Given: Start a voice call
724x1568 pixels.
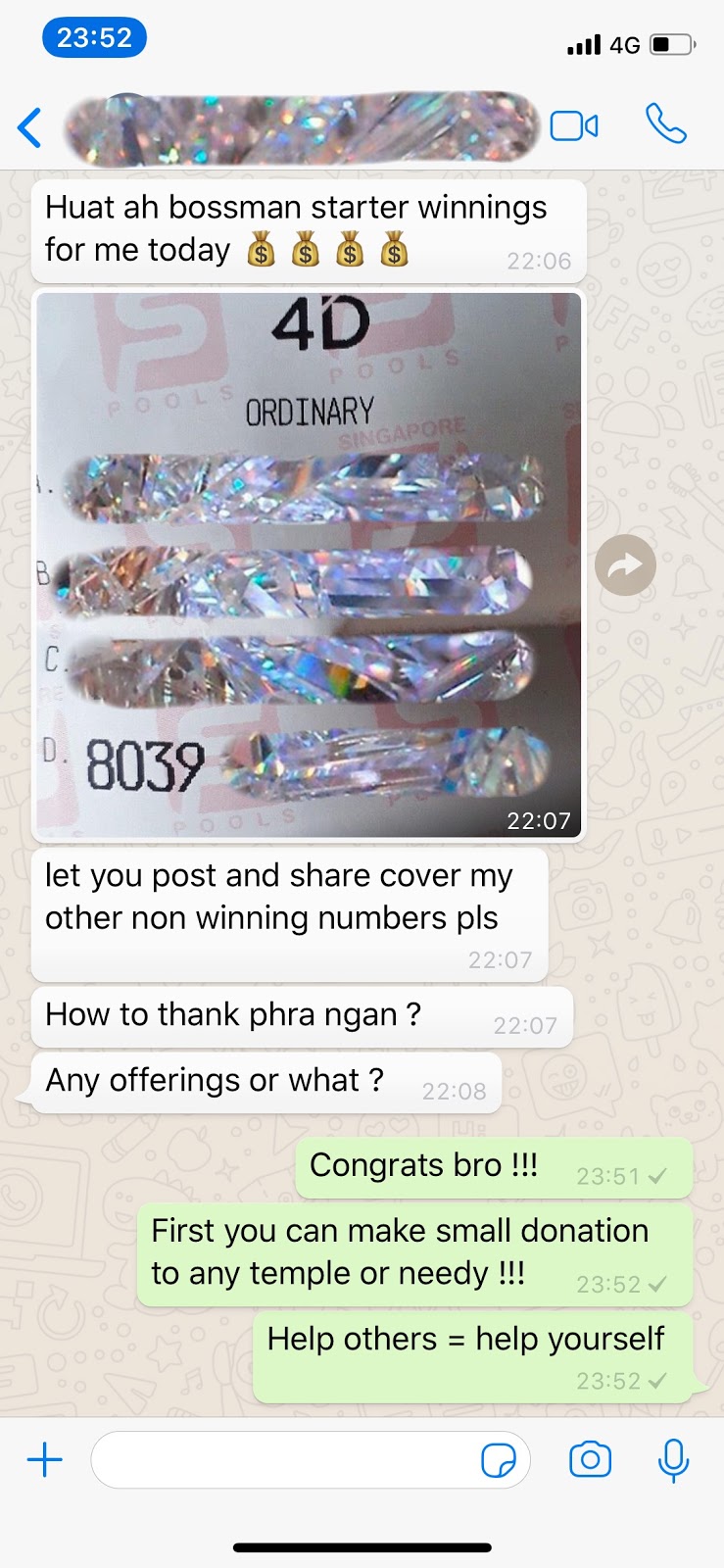Looking at the screenshot, I should [x=666, y=124].
